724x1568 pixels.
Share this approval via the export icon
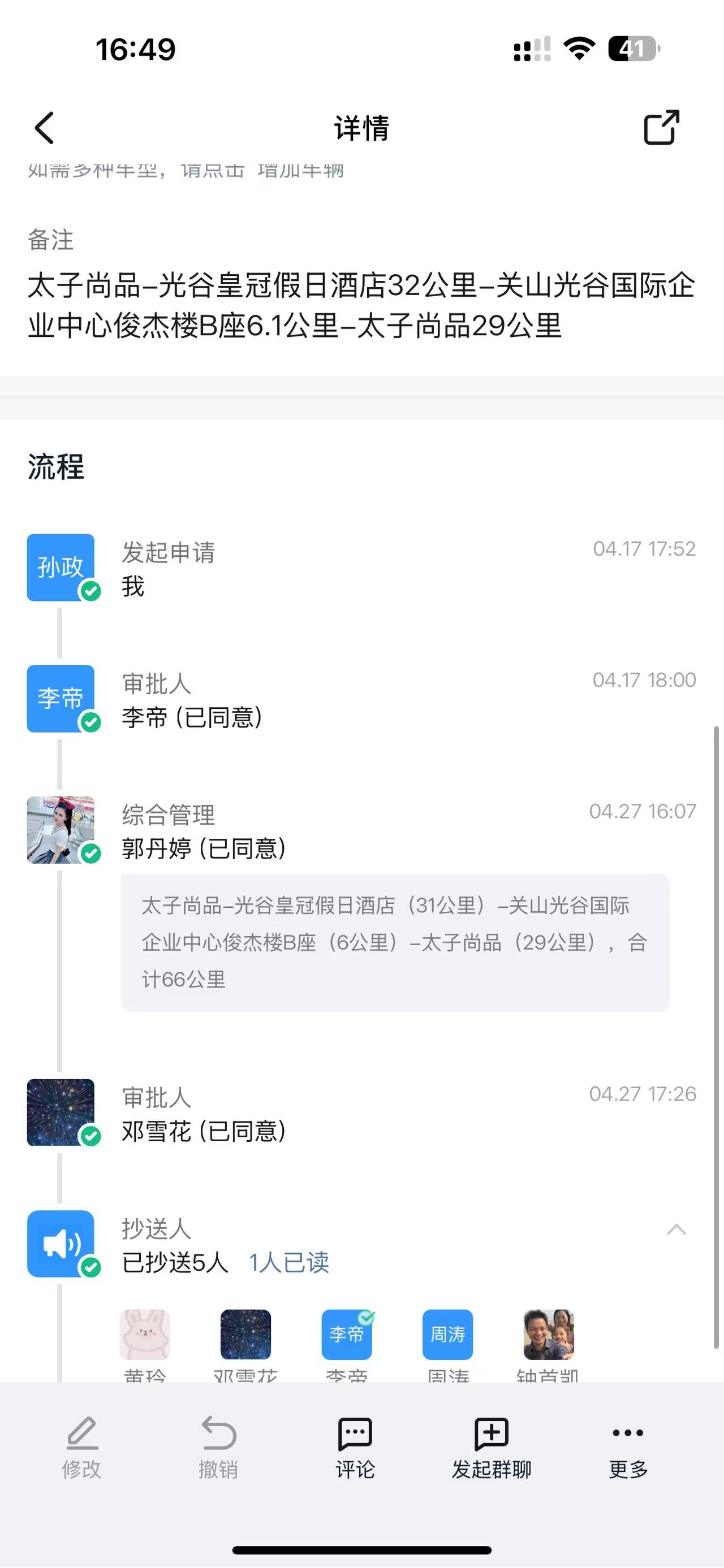tap(661, 127)
